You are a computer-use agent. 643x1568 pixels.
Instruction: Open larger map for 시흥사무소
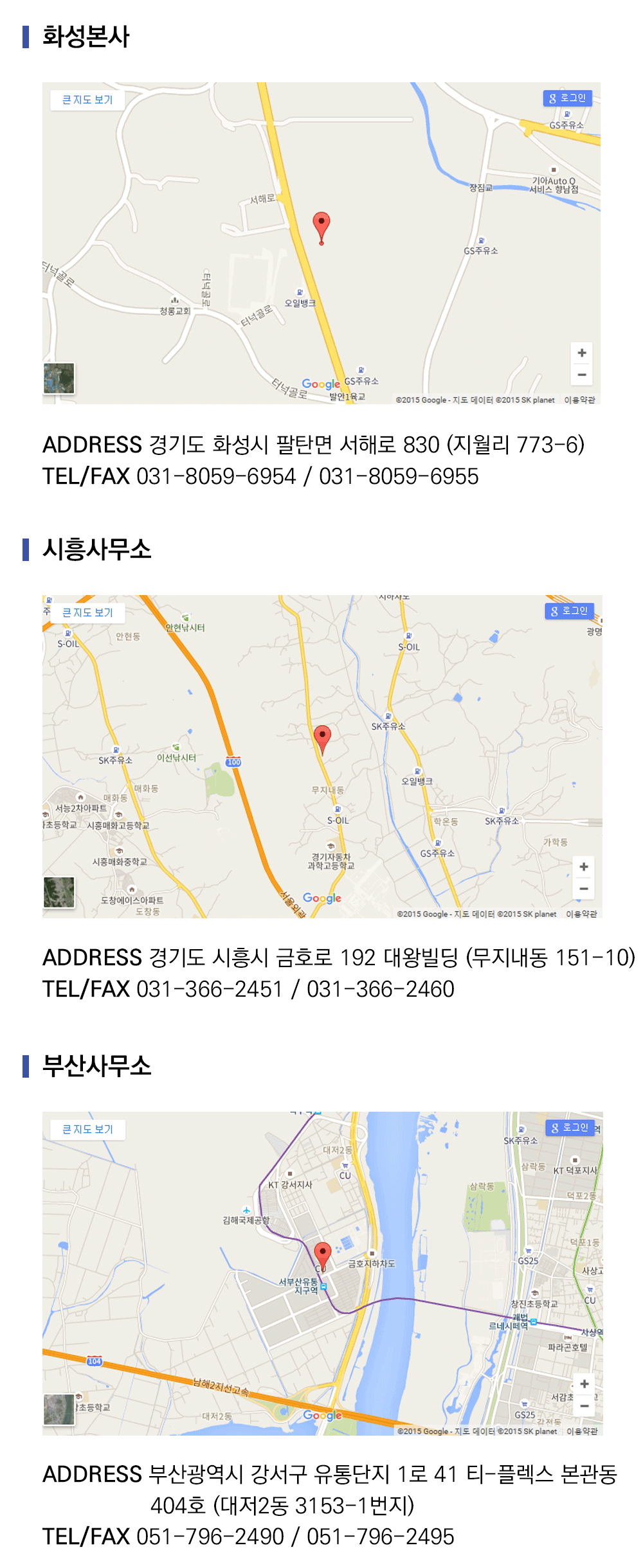(x=87, y=612)
